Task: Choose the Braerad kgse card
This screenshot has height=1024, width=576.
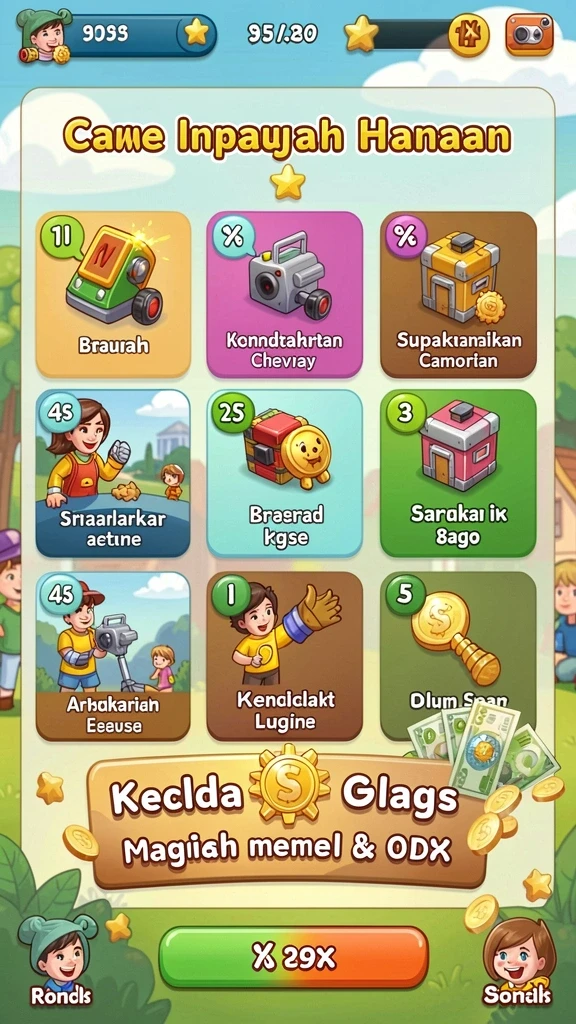Action: (x=285, y=473)
